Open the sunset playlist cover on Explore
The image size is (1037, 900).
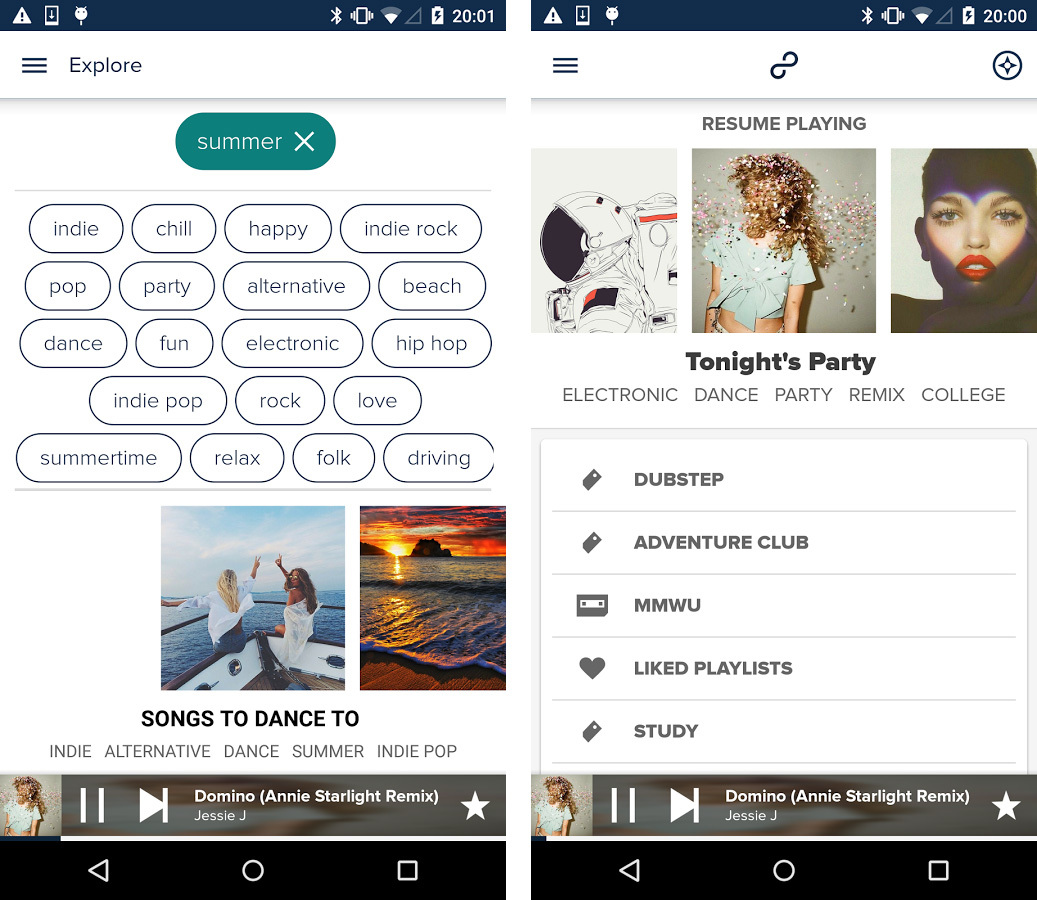[432, 597]
